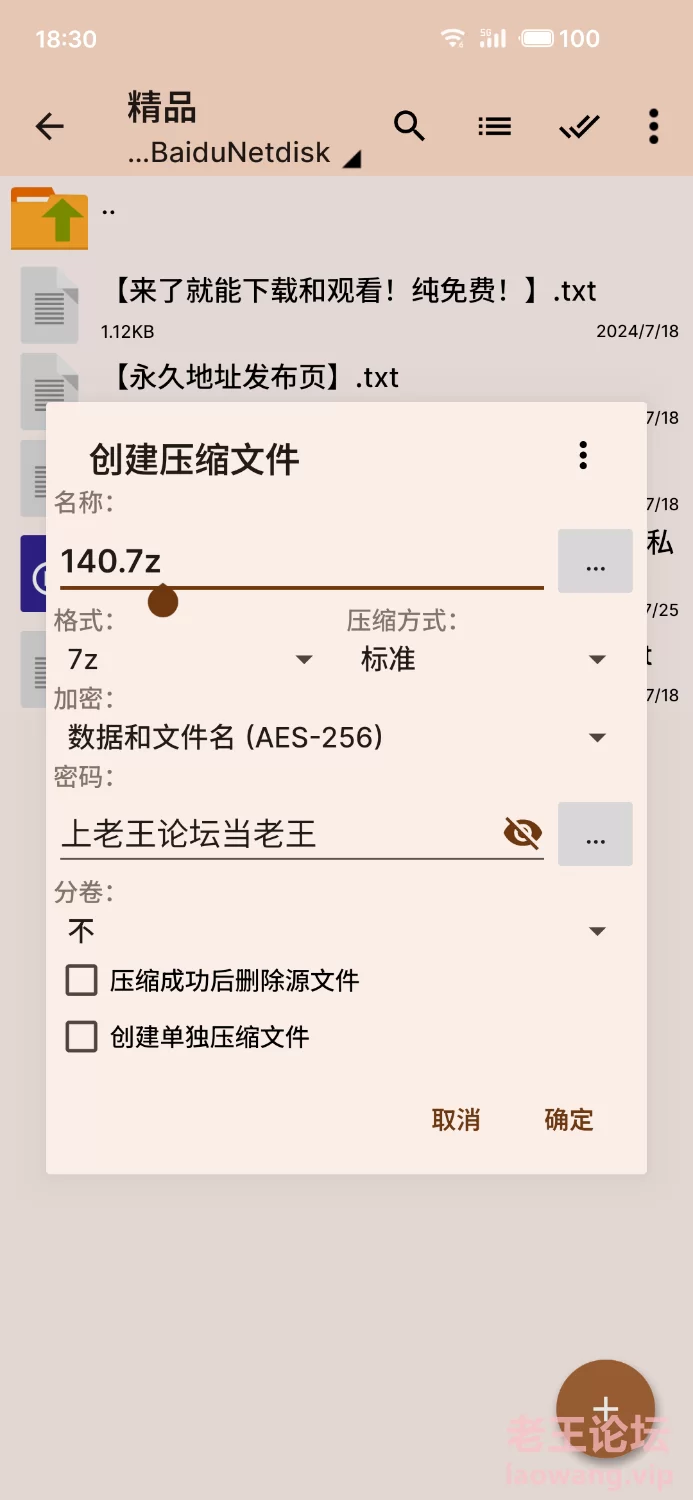Confirm with the 确定 button

pos(569,1119)
